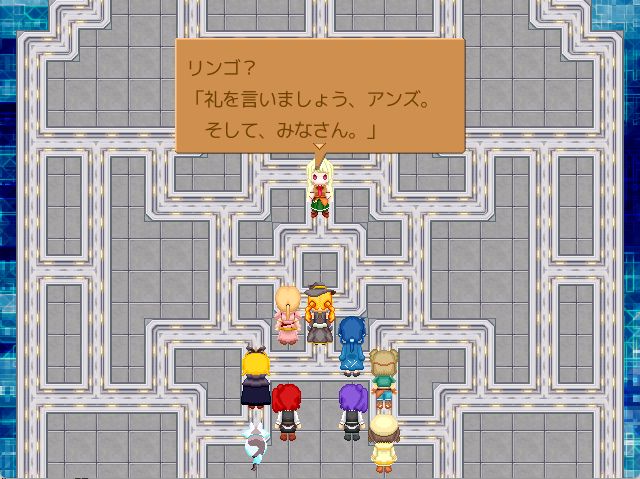Advance the dialogue box starting リンゴ？
640x479 pixels.
[x=320, y=97]
